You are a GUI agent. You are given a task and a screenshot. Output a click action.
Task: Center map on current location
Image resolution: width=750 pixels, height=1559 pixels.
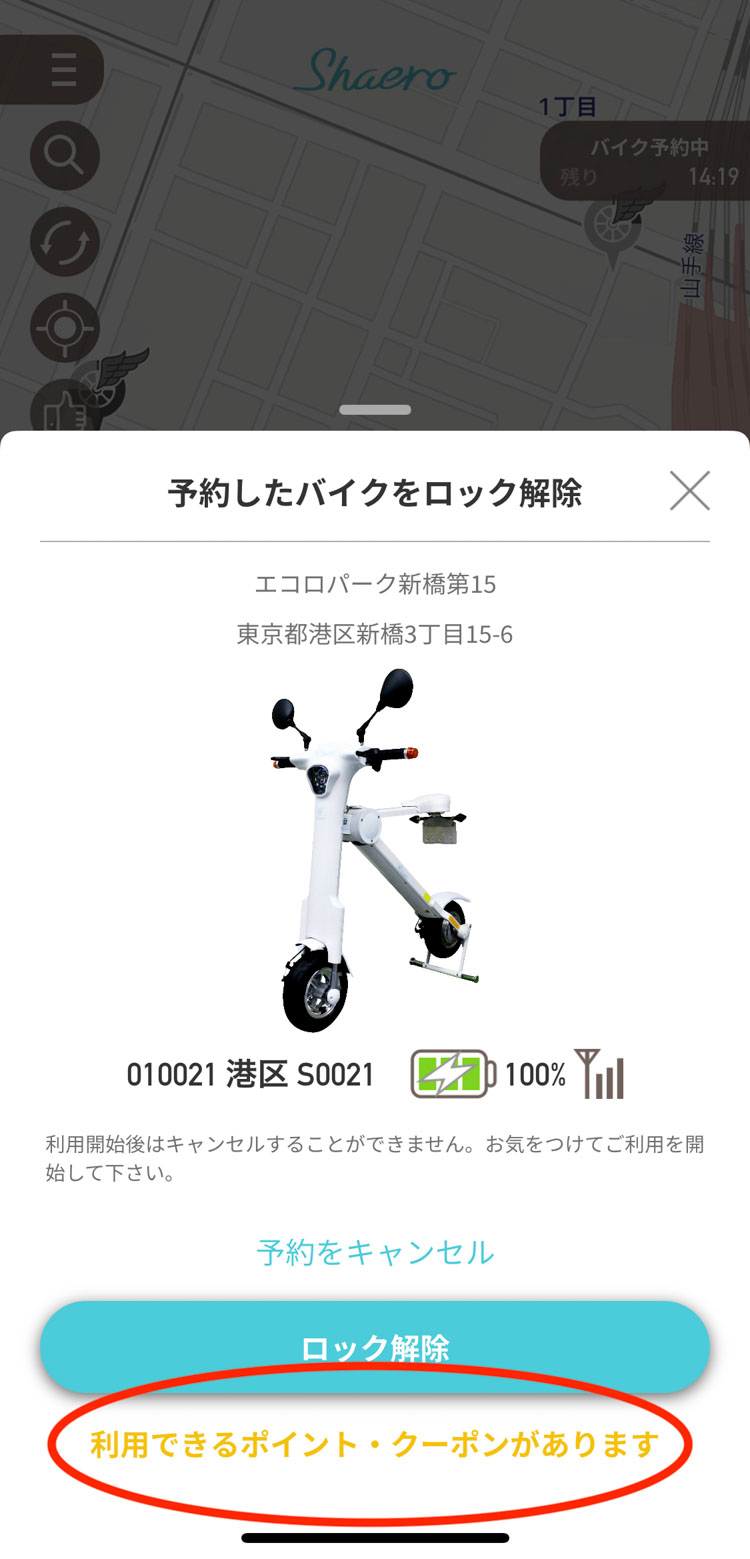click(65, 328)
